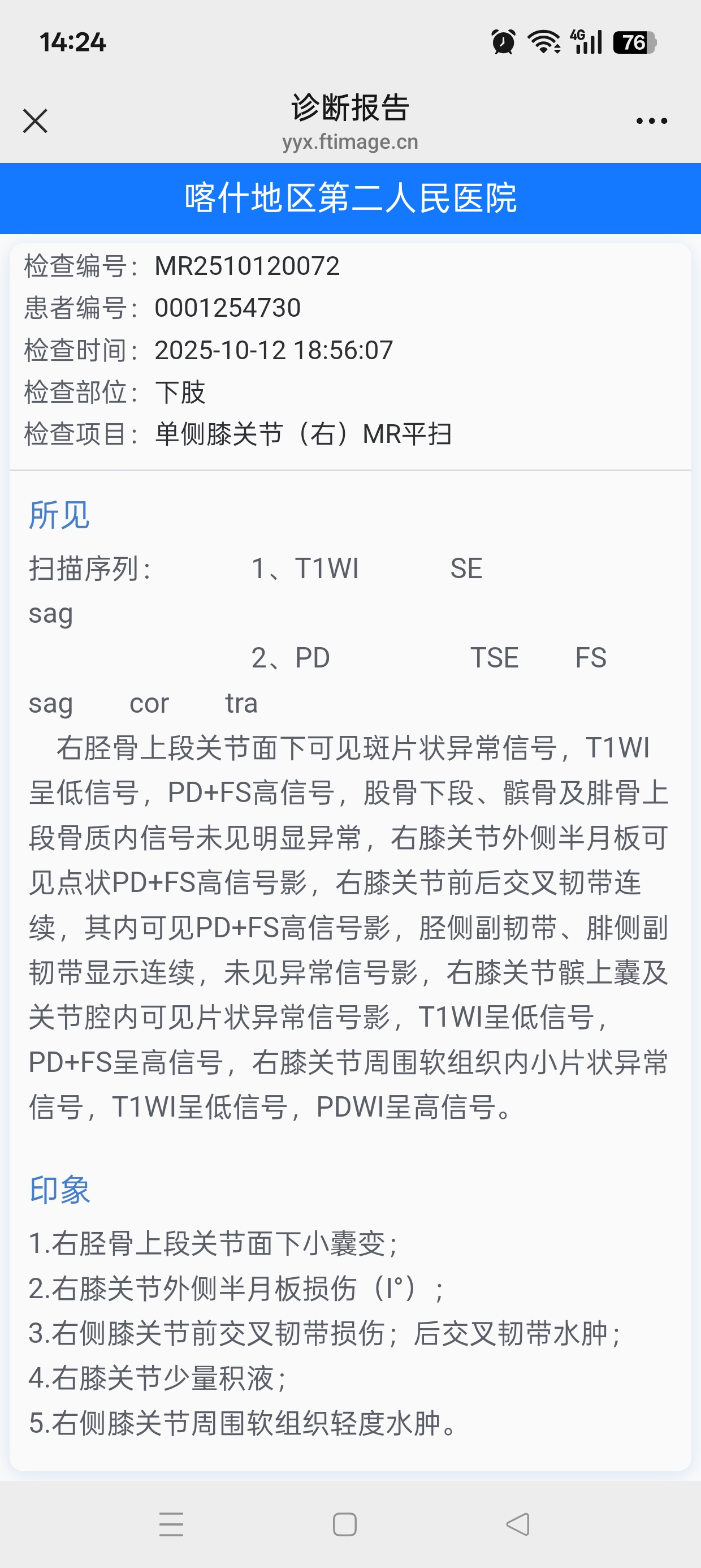This screenshot has height=1568, width=701.
Task: Go to the home screen
Action: [344, 1524]
